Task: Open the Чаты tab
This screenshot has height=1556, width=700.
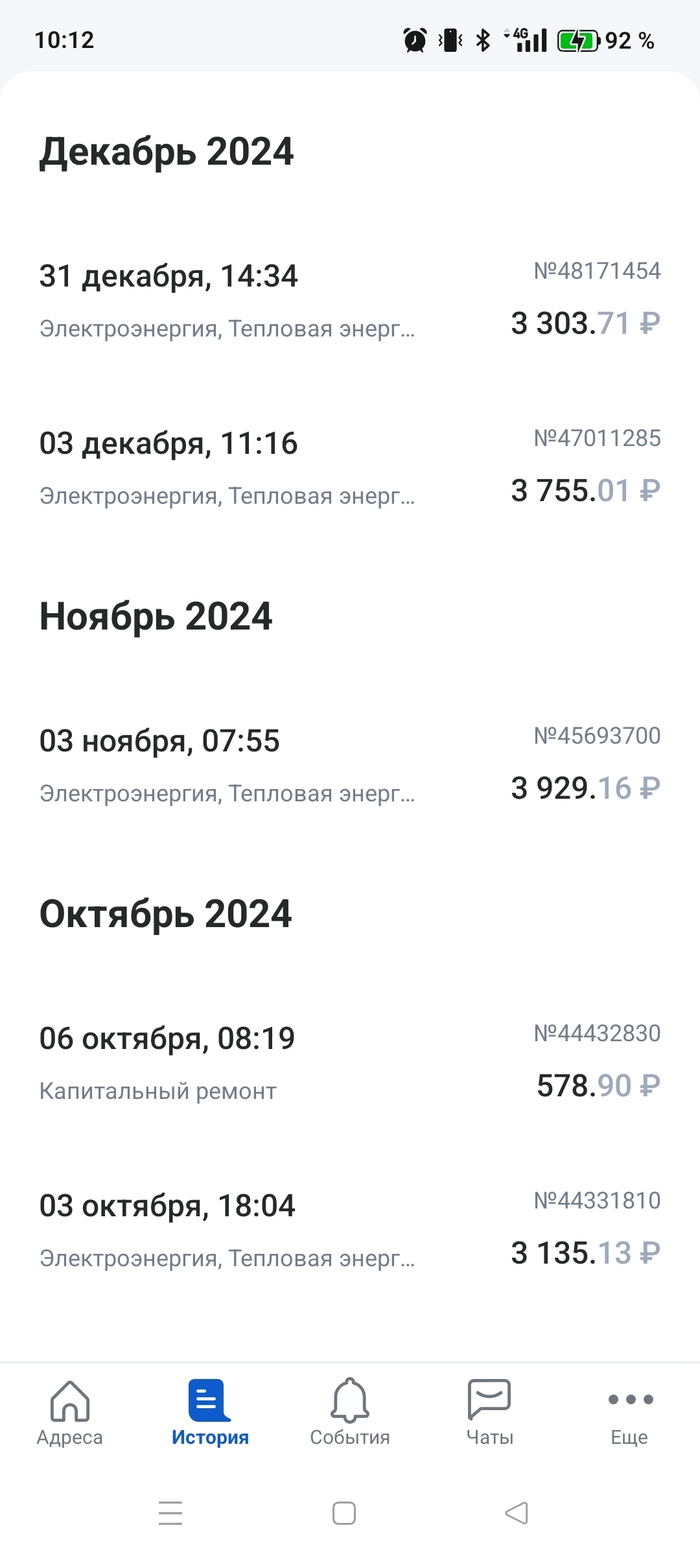Action: tap(490, 1413)
